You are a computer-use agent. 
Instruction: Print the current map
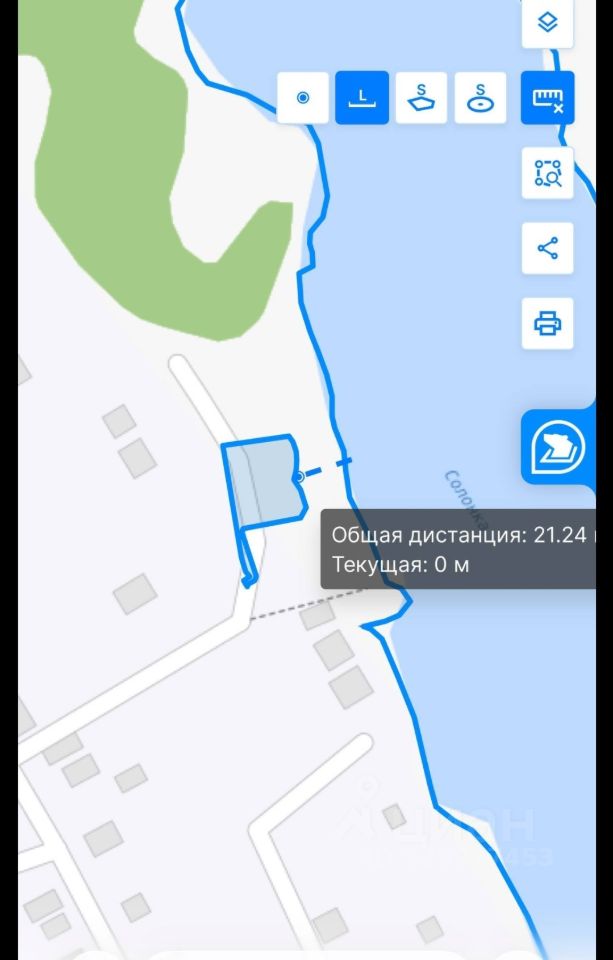tap(547, 323)
